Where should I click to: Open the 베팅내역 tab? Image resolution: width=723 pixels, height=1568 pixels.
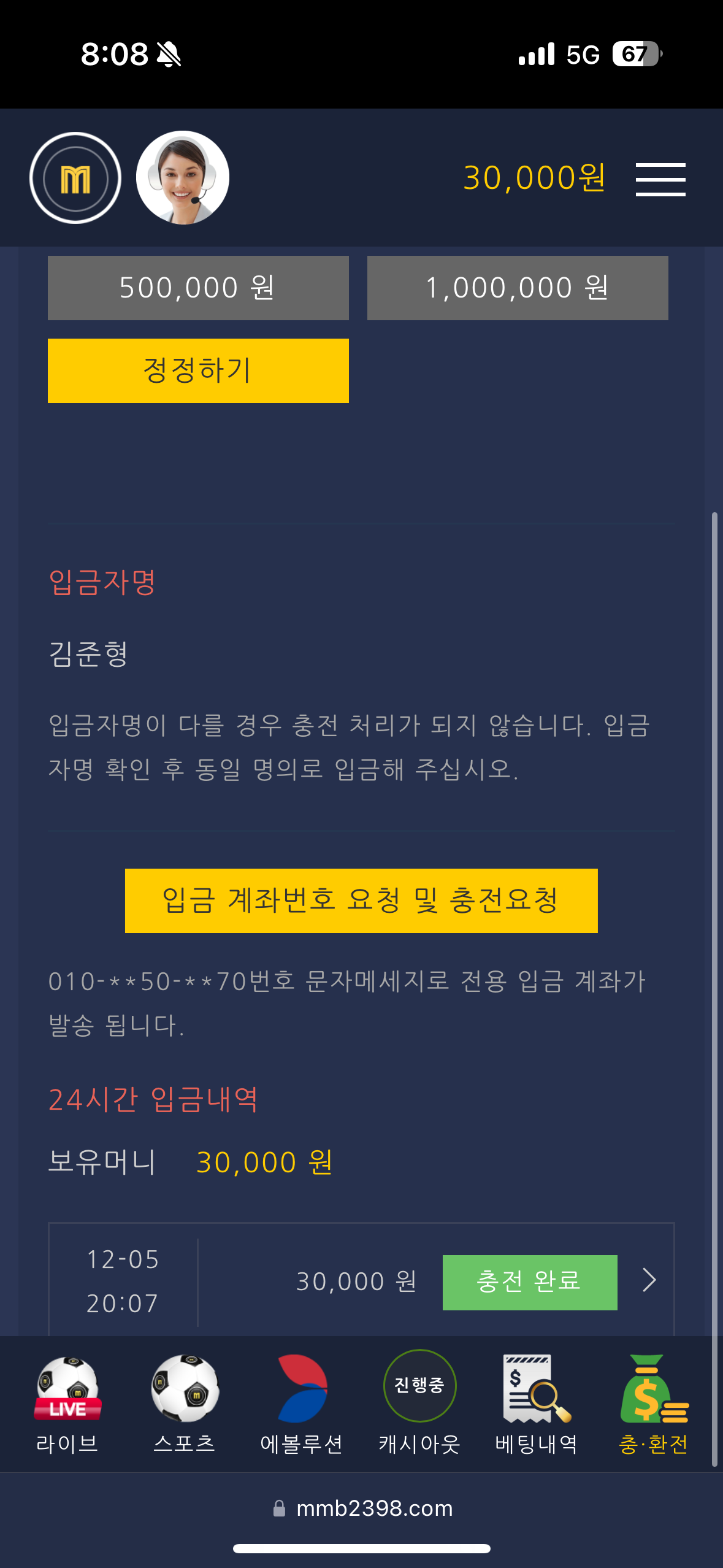(537, 1405)
